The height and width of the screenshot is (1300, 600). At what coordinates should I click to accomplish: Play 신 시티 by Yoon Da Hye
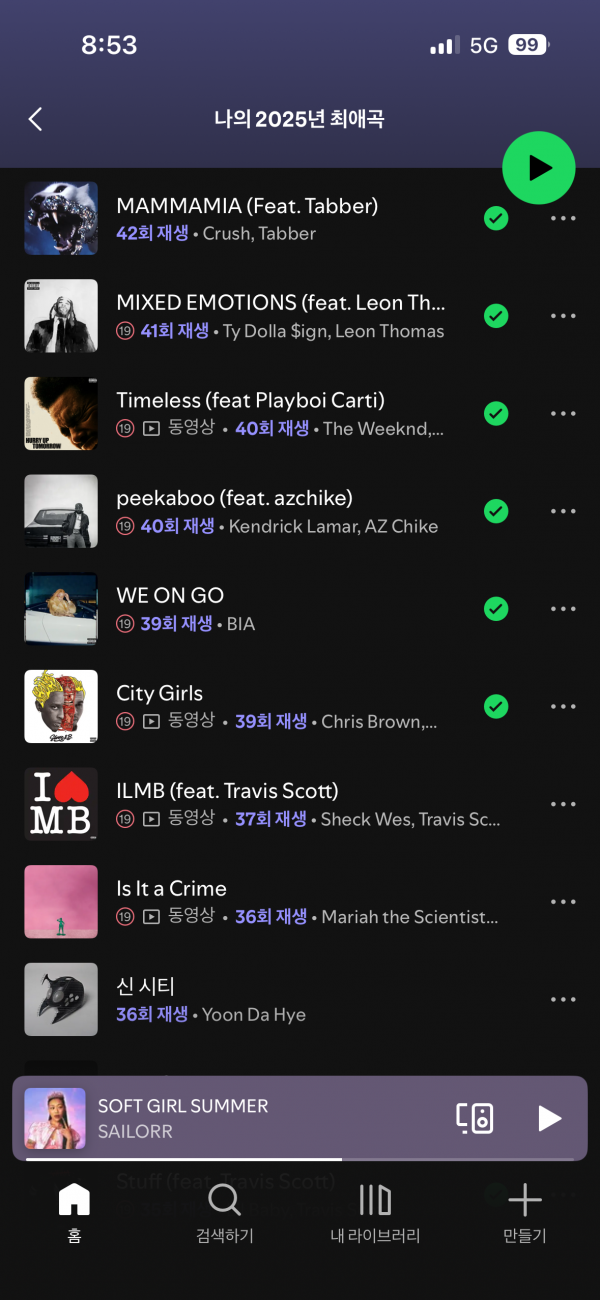click(280, 1000)
